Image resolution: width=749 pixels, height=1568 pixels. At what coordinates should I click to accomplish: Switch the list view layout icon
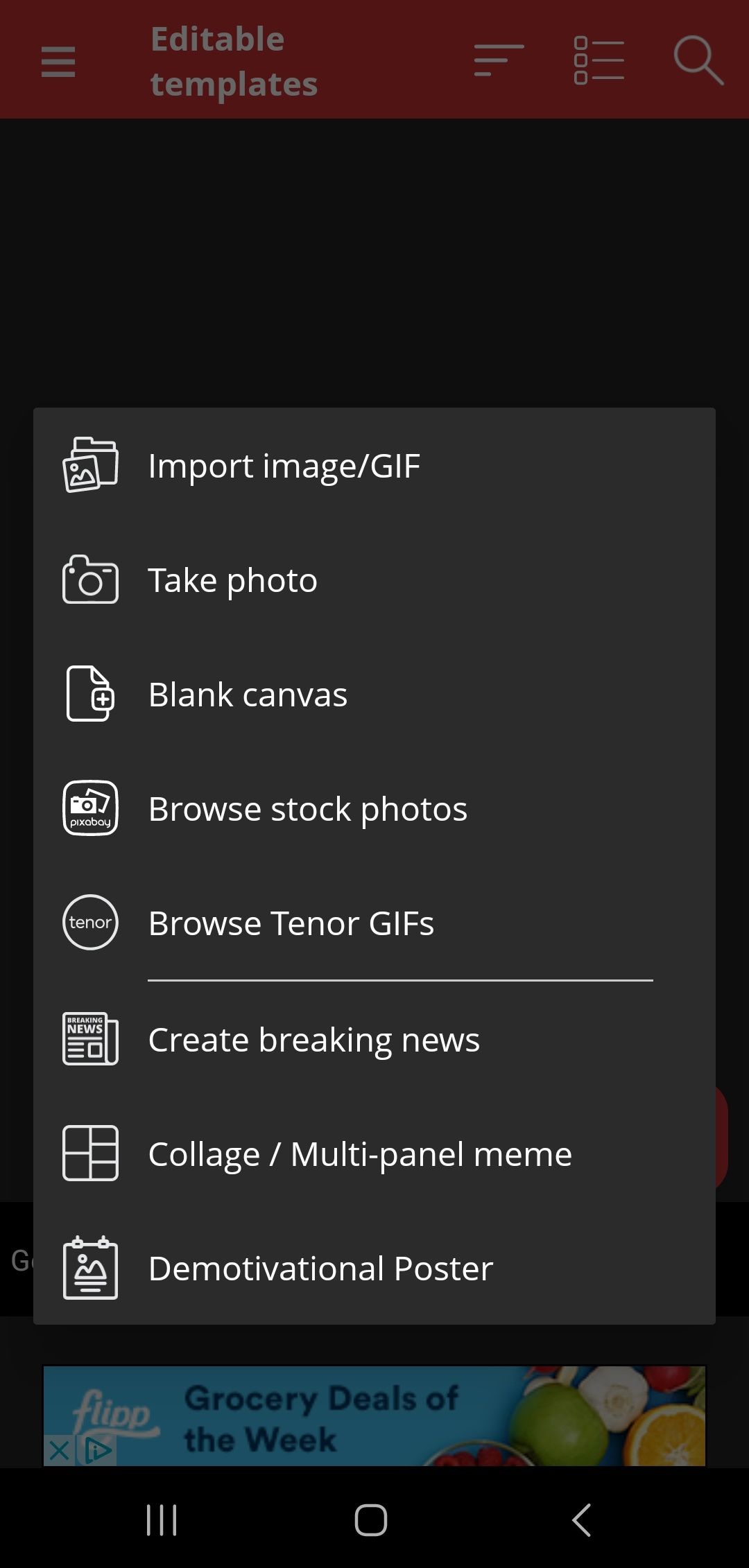tap(599, 60)
